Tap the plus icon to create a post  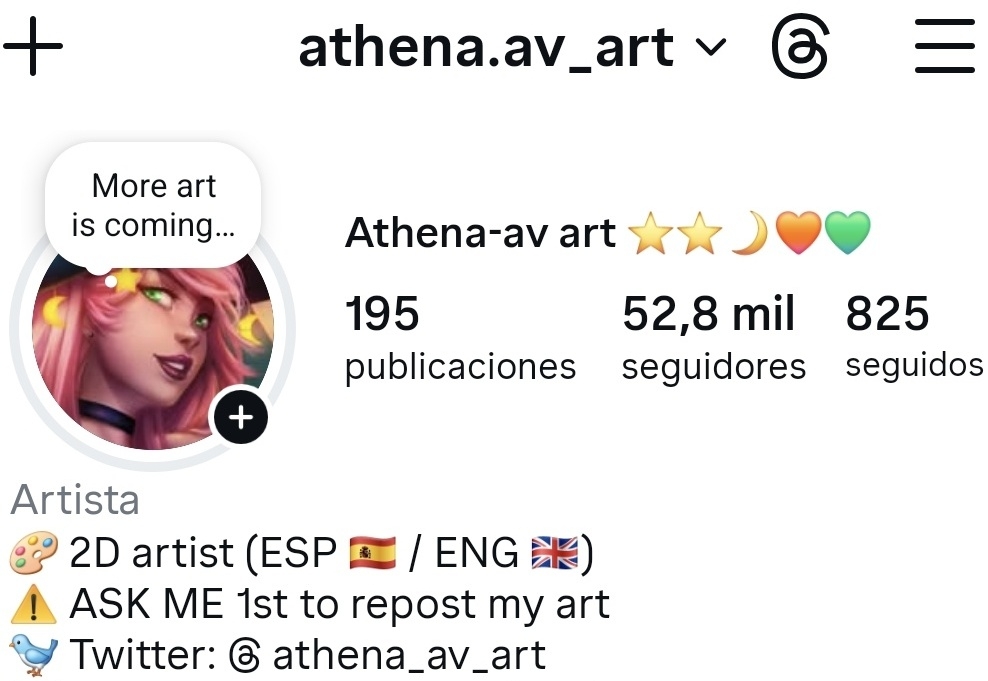(x=33, y=47)
